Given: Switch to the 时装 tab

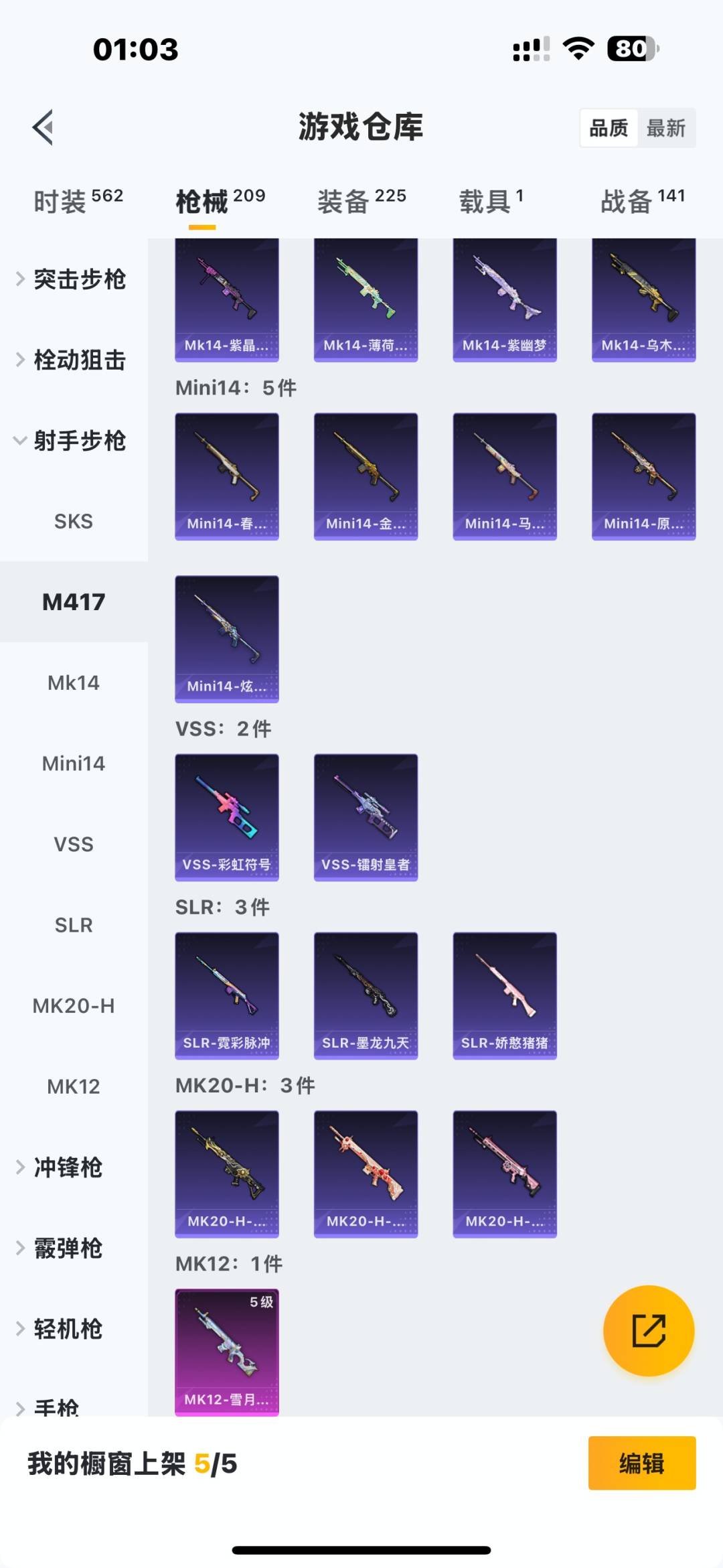Looking at the screenshot, I should pos(78,201).
